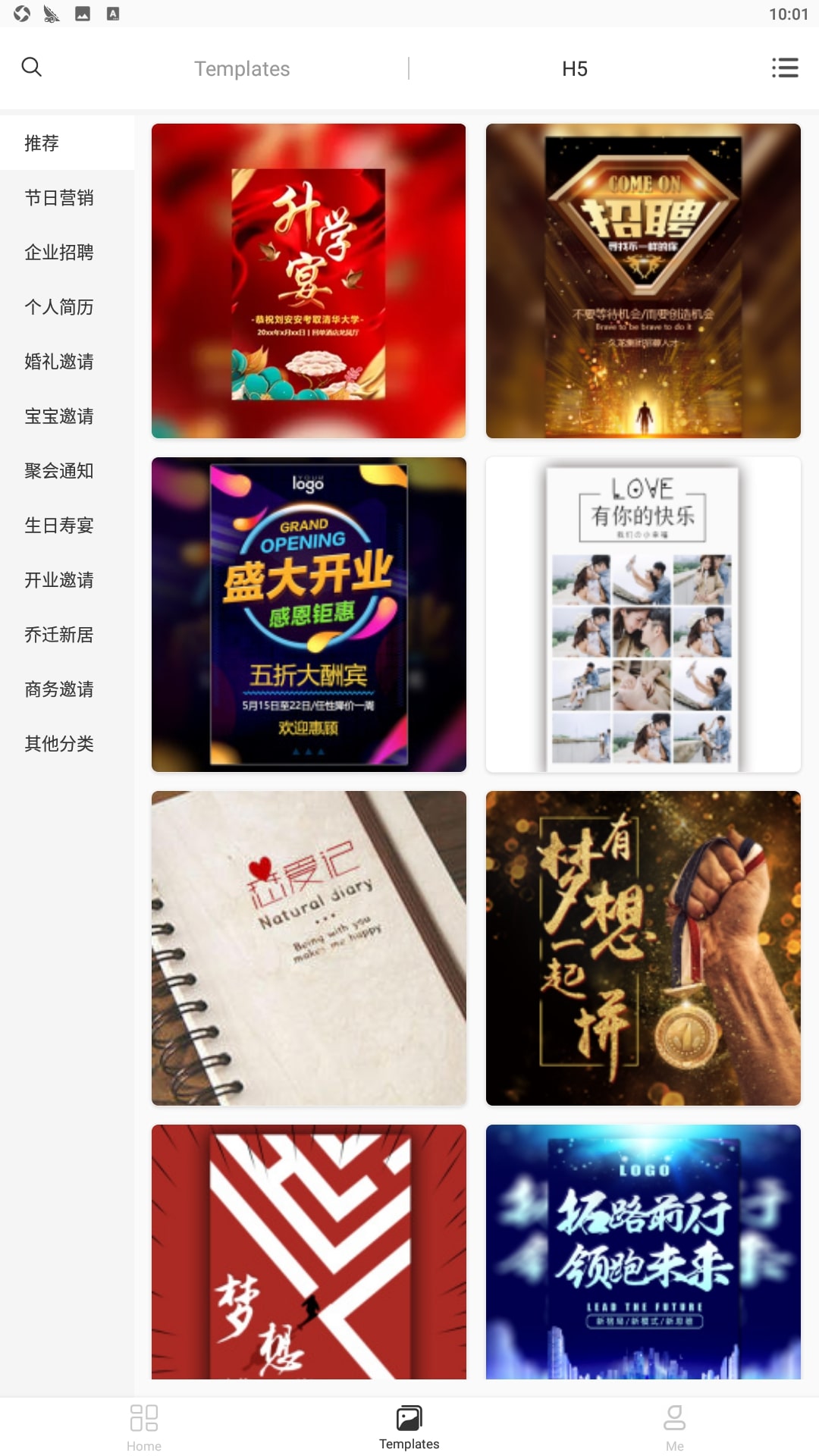The width and height of the screenshot is (819, 1456).
Task: Select the 节日营销 category
Action: pos(59,198)
